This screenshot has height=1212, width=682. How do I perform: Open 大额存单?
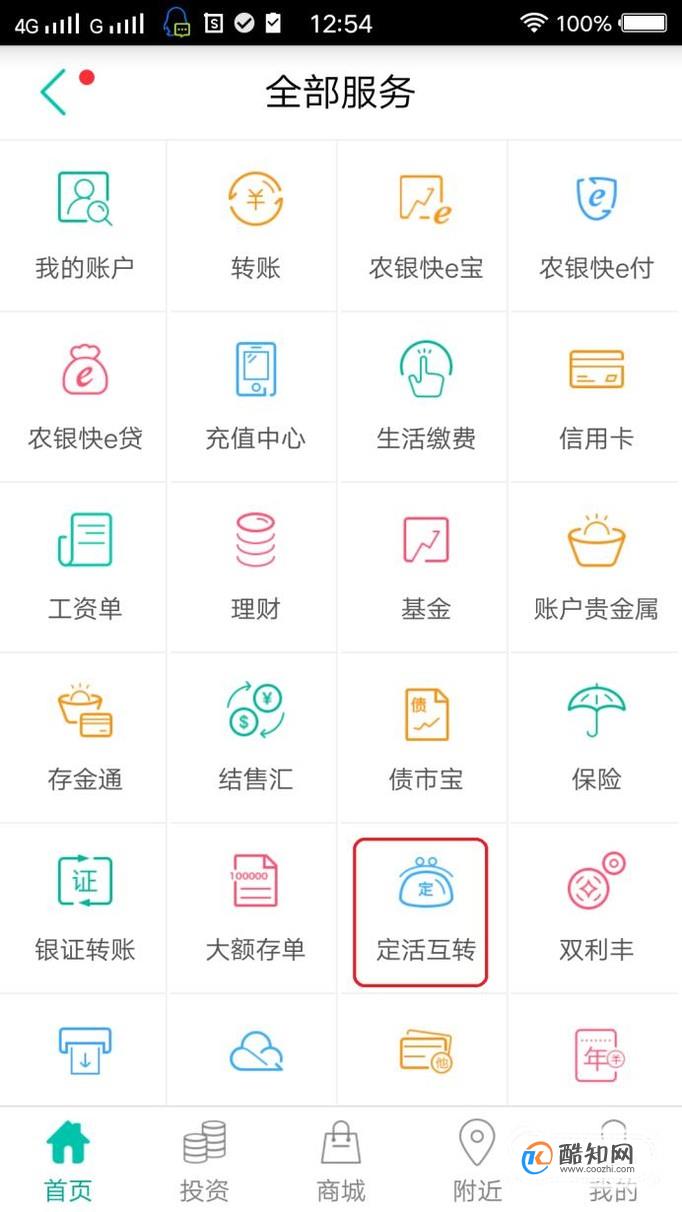coord(255,908)
